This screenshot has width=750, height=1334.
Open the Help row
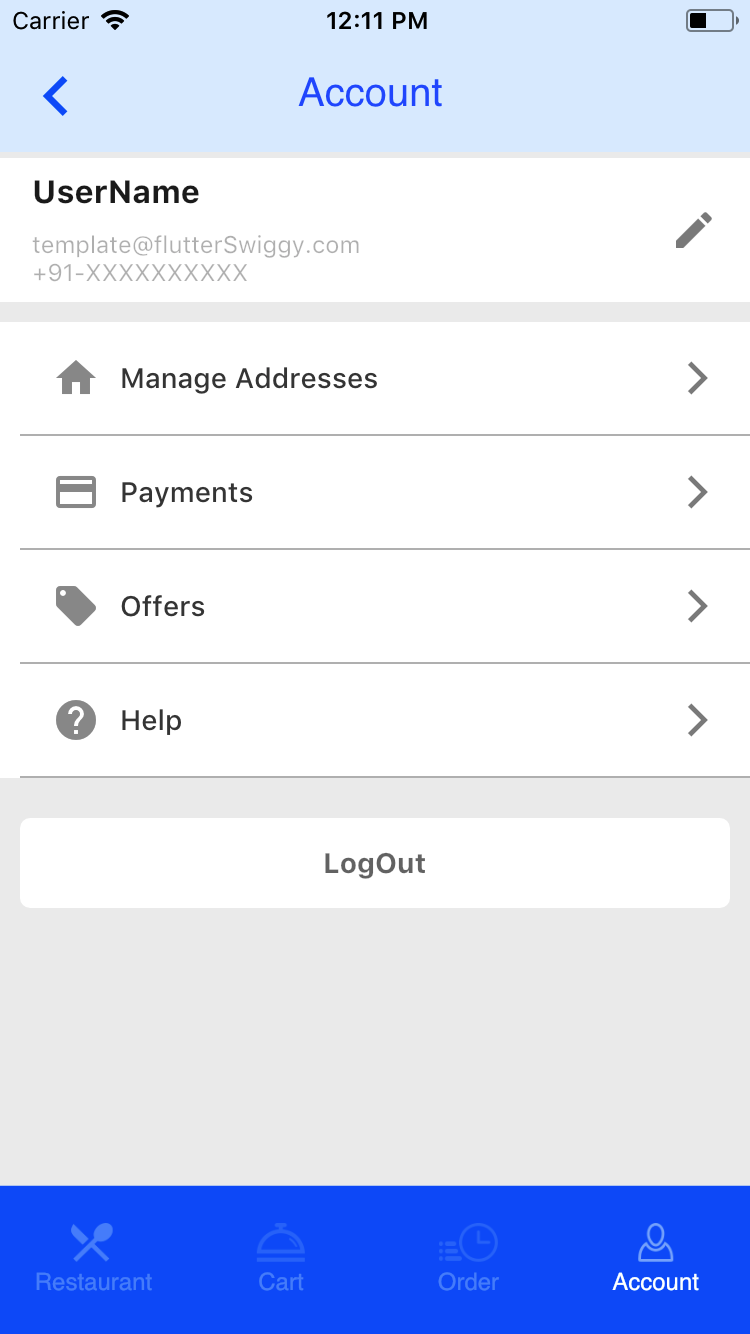pyautogui.click(x=385, y=721)
